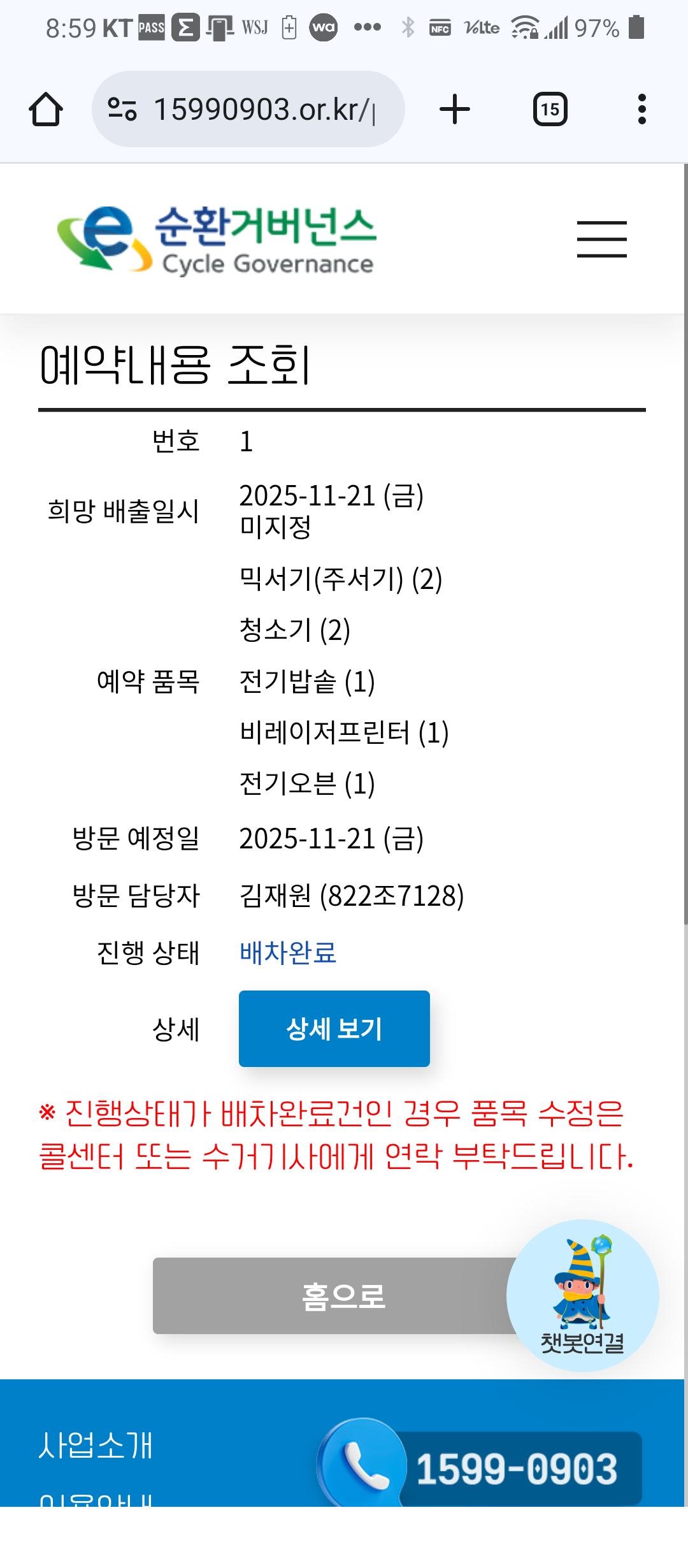Open a new browser tab
The height and width of the screenshot is (1568, 688).
pyautogui.click(x=455, y=110)
